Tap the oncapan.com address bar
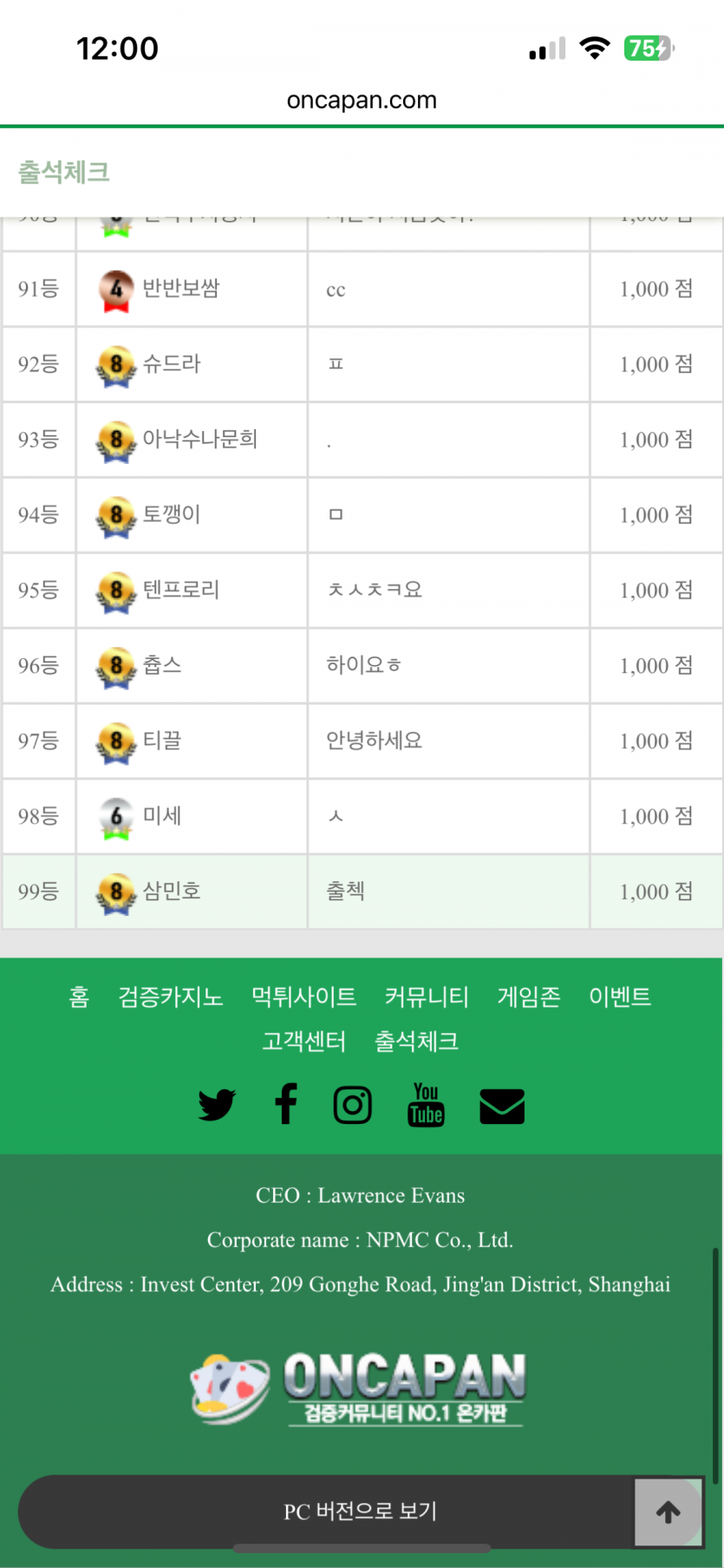The image size is (724, 1568). coord(362,100)
